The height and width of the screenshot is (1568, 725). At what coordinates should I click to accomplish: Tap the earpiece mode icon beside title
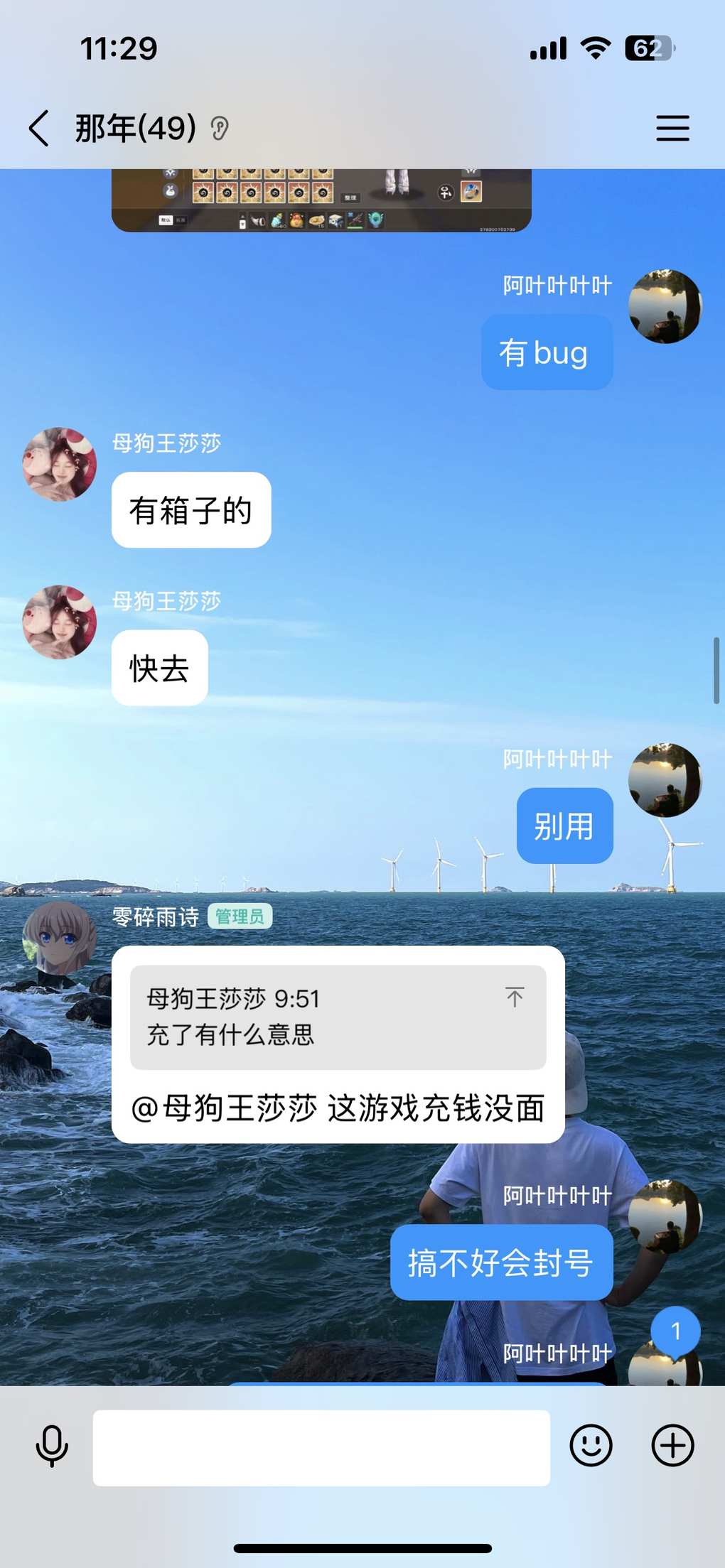[x=220, y=129]
